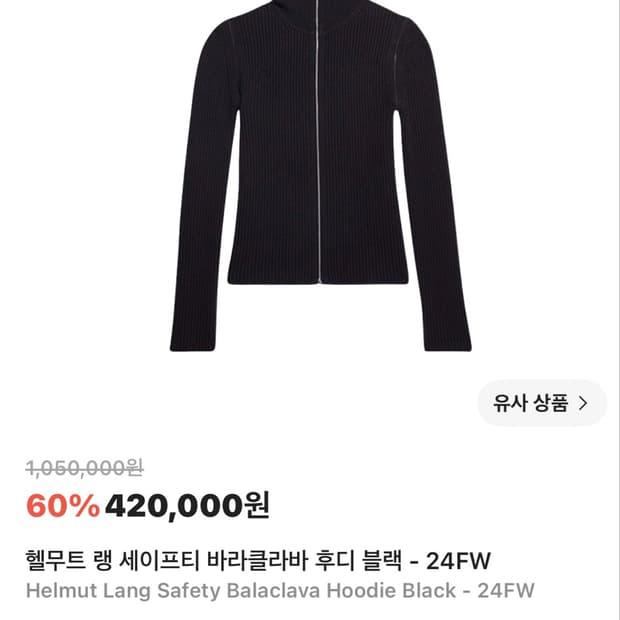
Task: Open the black hoodie product image
Action: 320,176
